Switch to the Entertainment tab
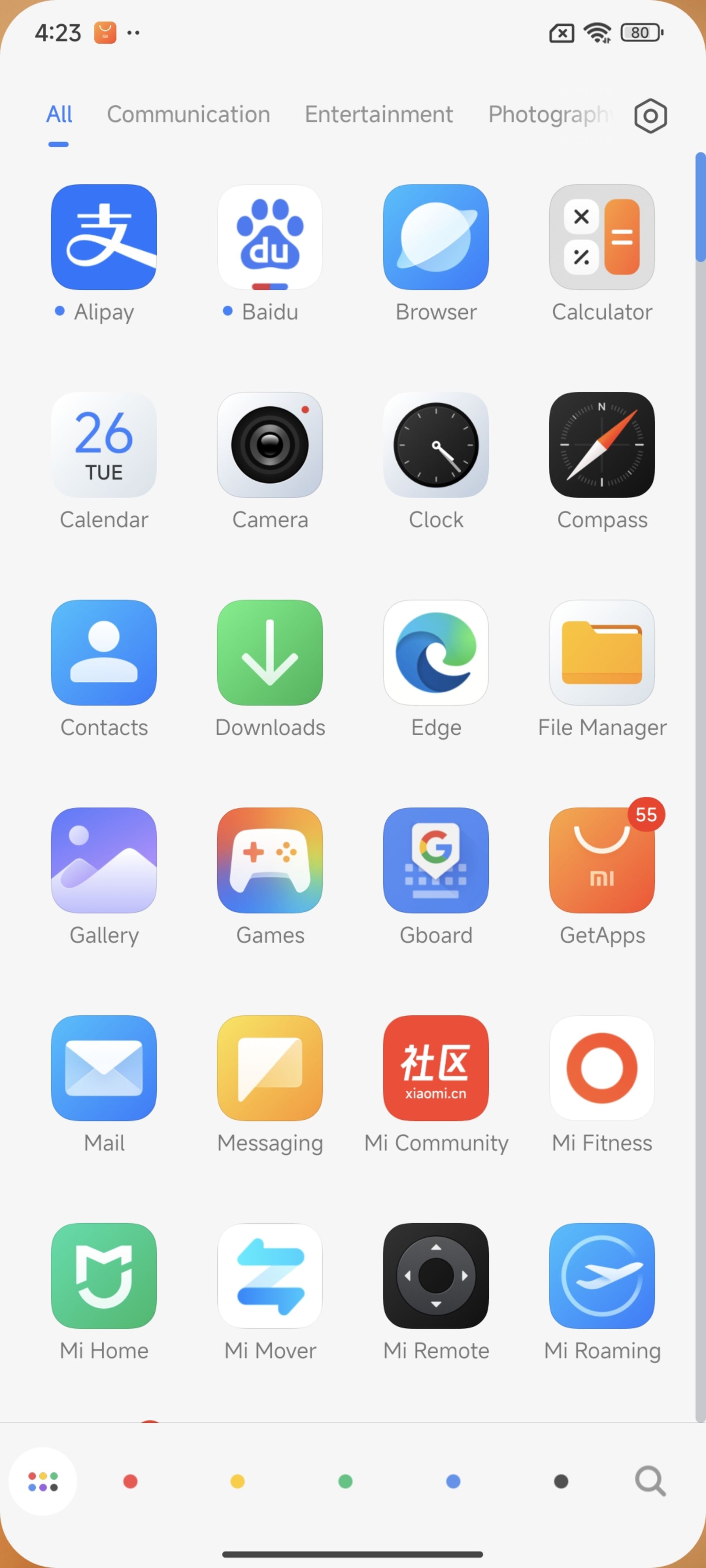The width and height of the screenshot is (706, 1568). 378,114
